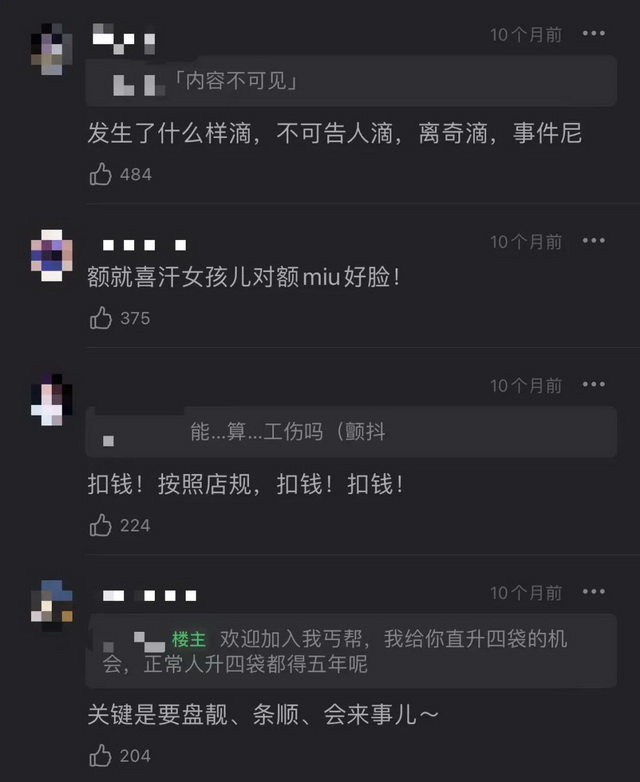Open the profile picture beside the miu好脸 comment
This screenshot has width=640, height=782.
pyautogui.click(x=51, y=256)
